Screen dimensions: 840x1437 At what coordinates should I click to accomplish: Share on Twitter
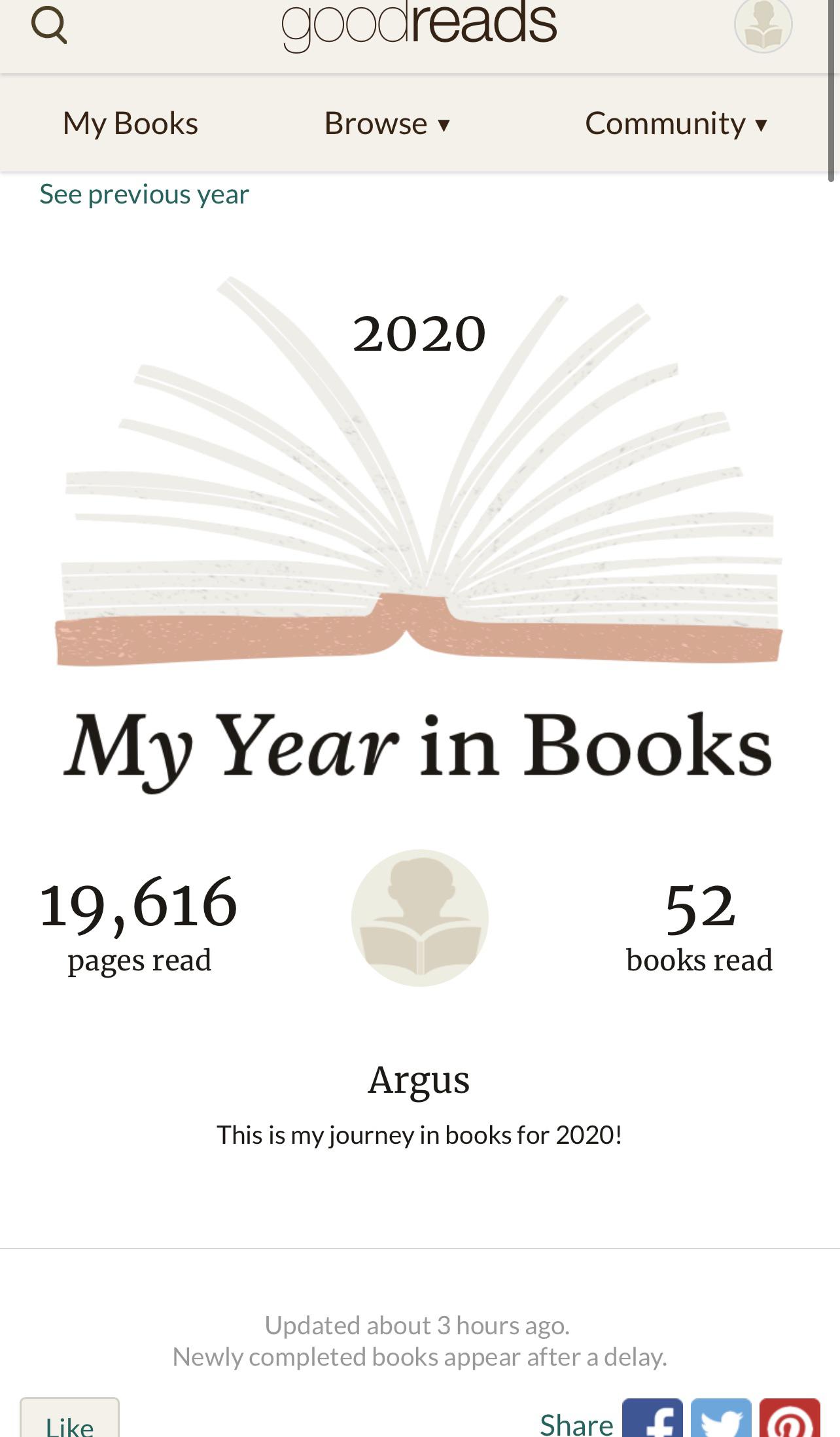(721, 1419)
